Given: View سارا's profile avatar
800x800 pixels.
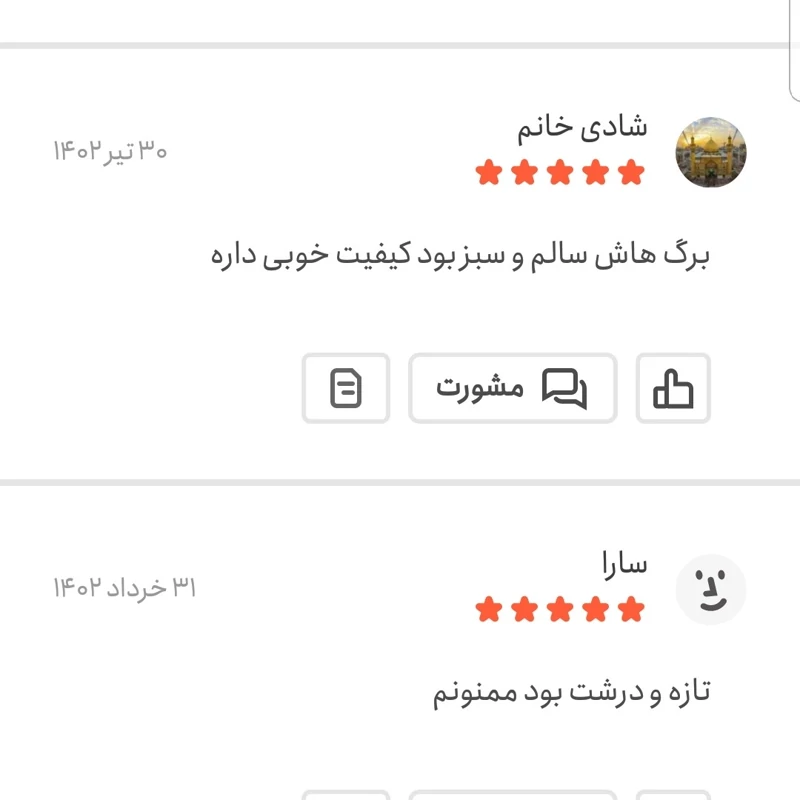Looking at the screenshot, I should [x=711, y=590].
